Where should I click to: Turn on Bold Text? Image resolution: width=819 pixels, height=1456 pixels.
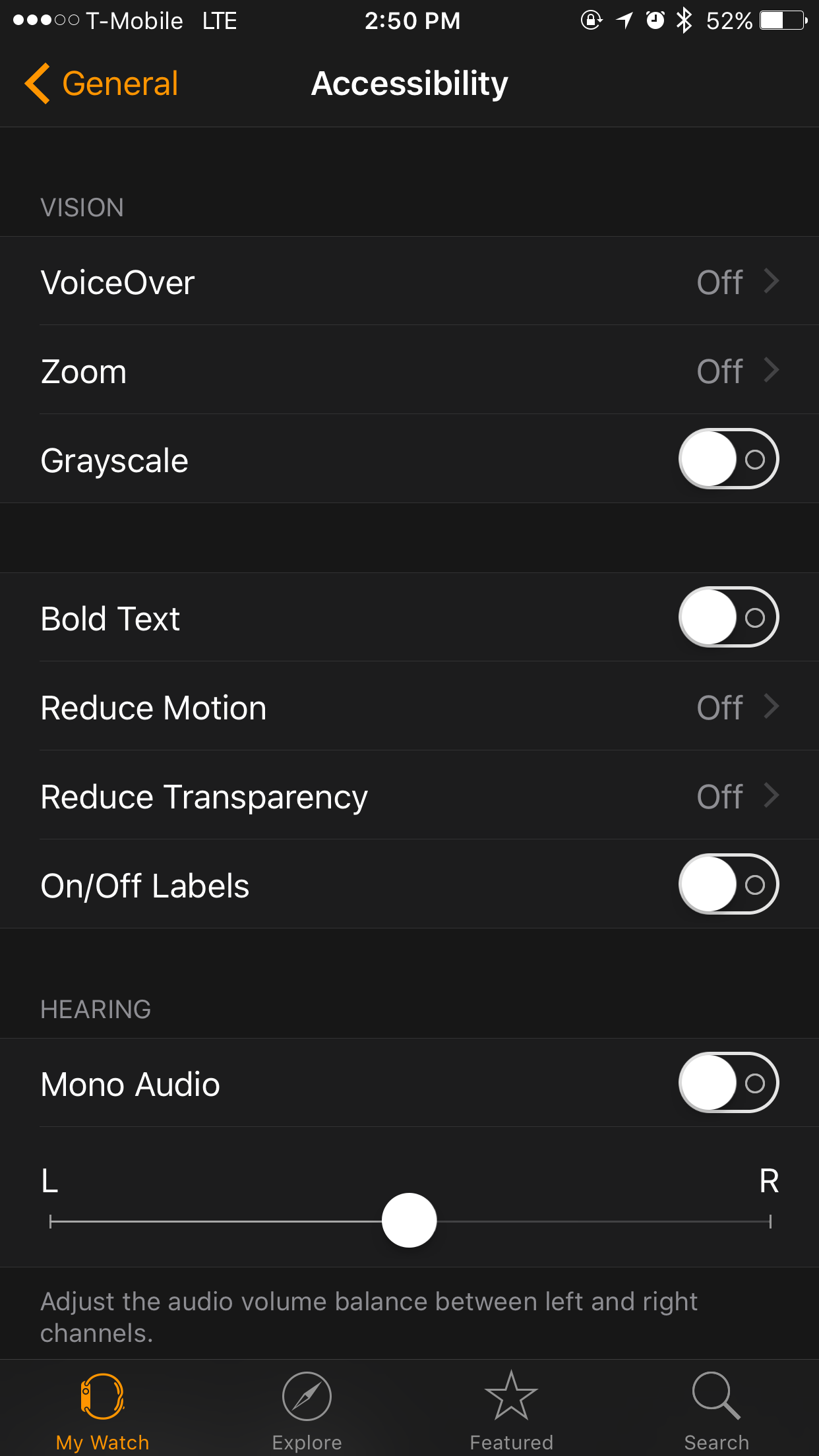(729, 617)
